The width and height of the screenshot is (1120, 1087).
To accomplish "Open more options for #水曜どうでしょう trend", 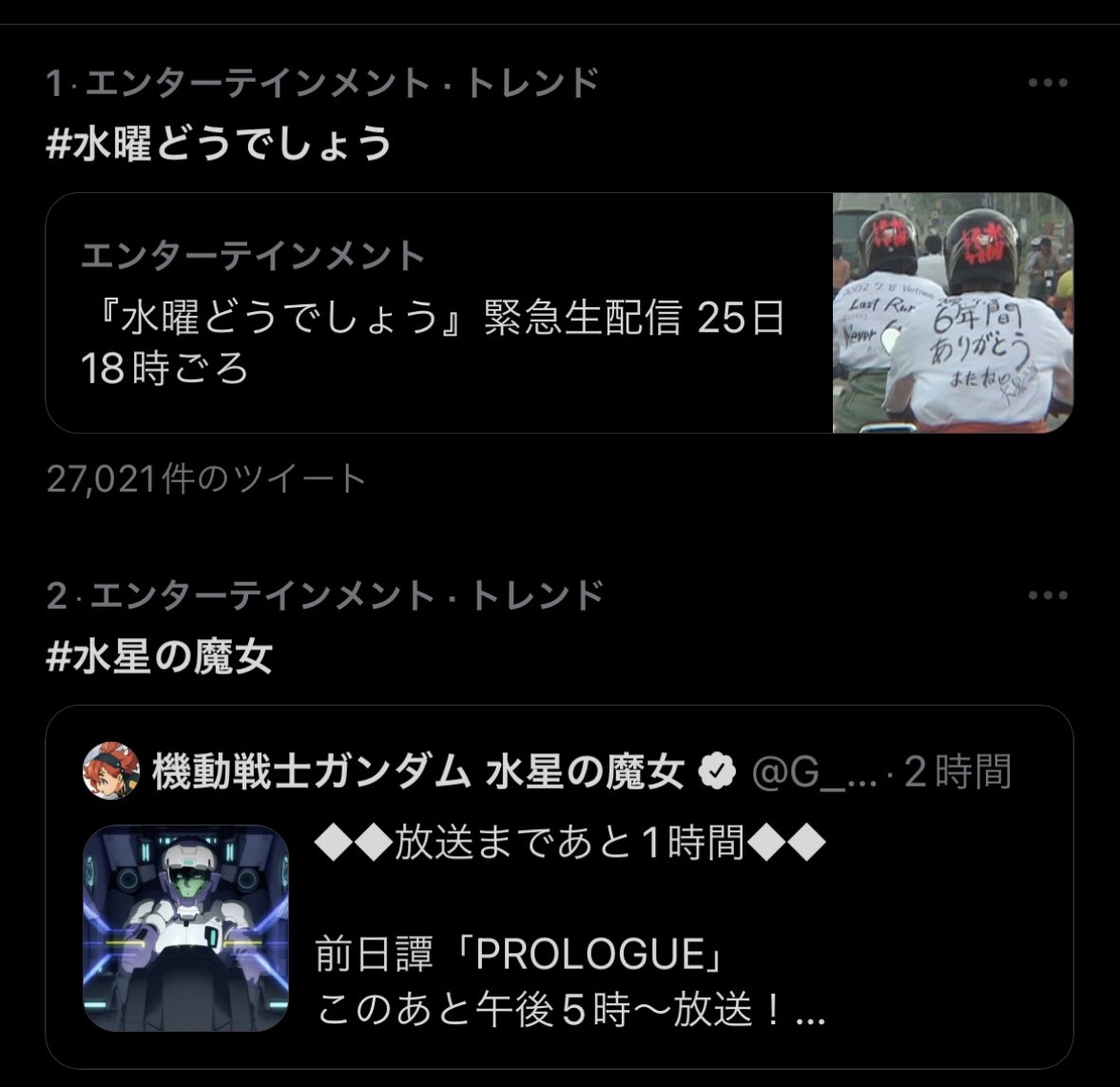I will [1048, 83].
